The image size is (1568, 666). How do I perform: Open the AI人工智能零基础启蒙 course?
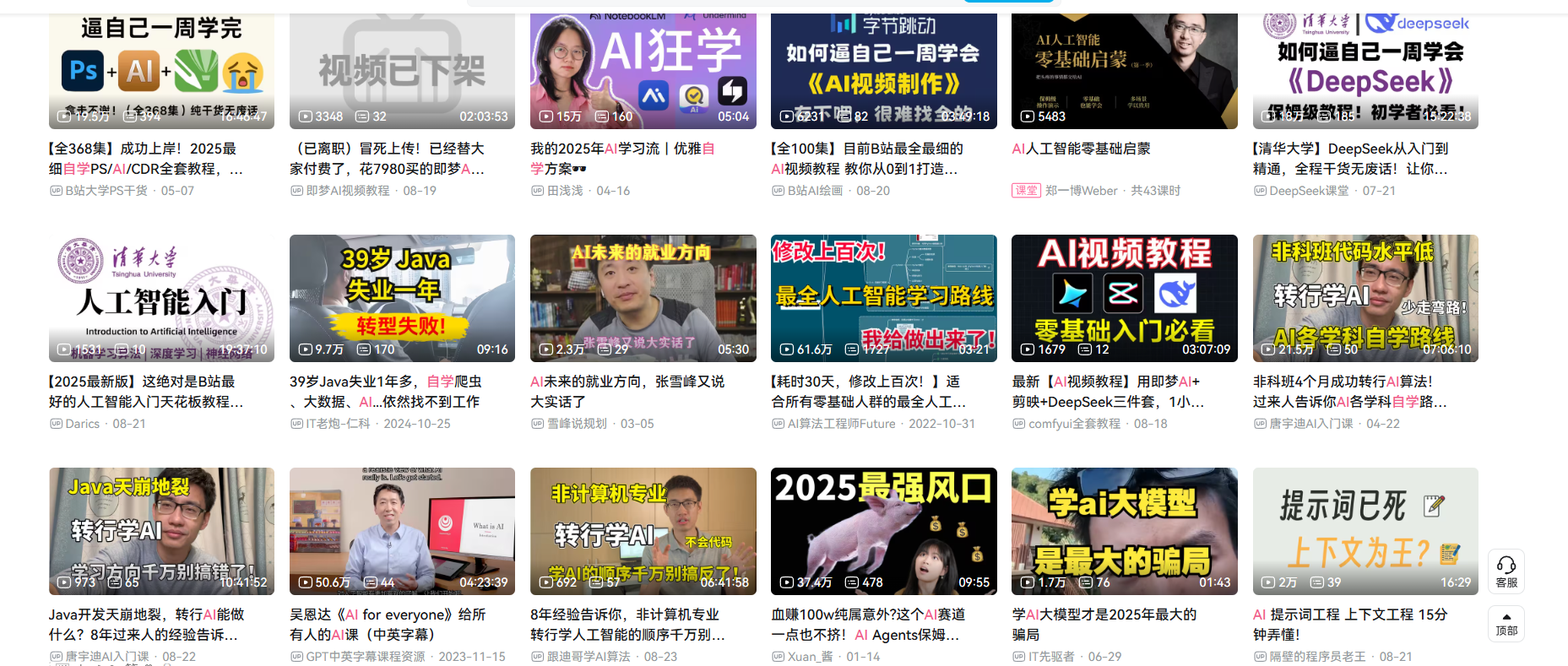coord(1124,72)
